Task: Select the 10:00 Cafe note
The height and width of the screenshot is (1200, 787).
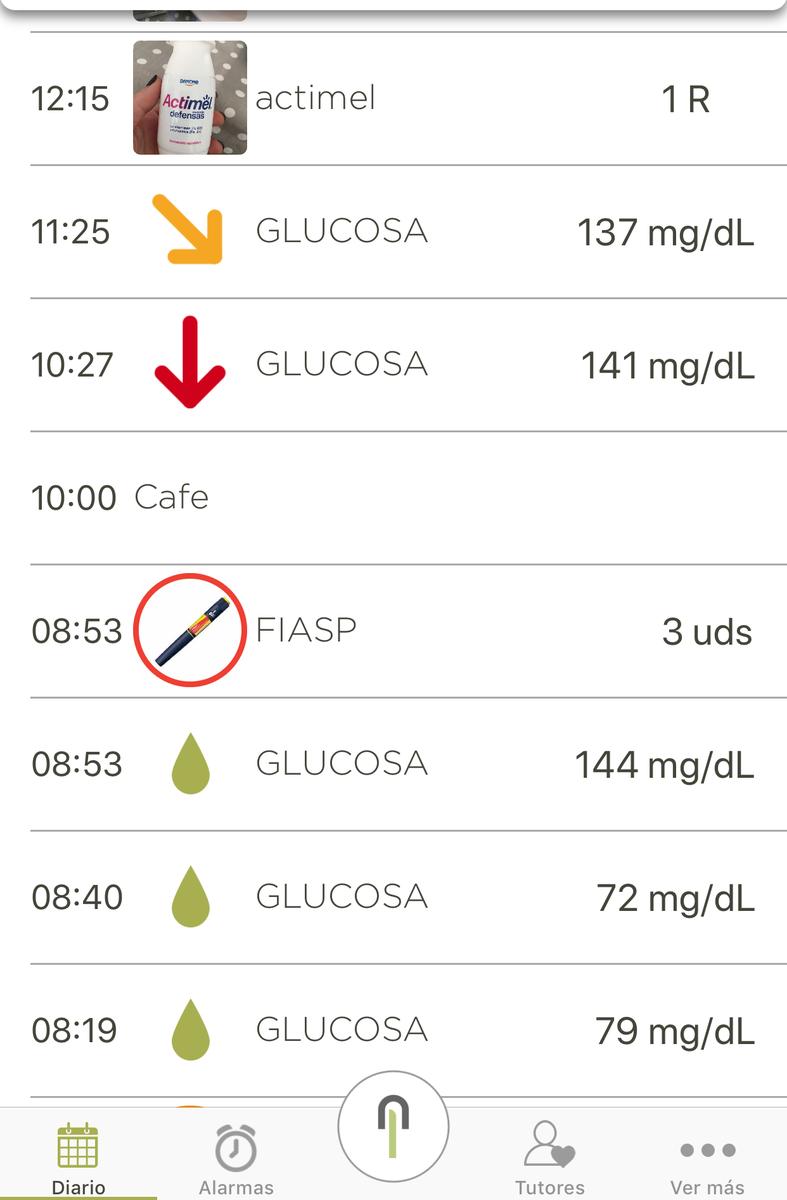Action: 393,497
